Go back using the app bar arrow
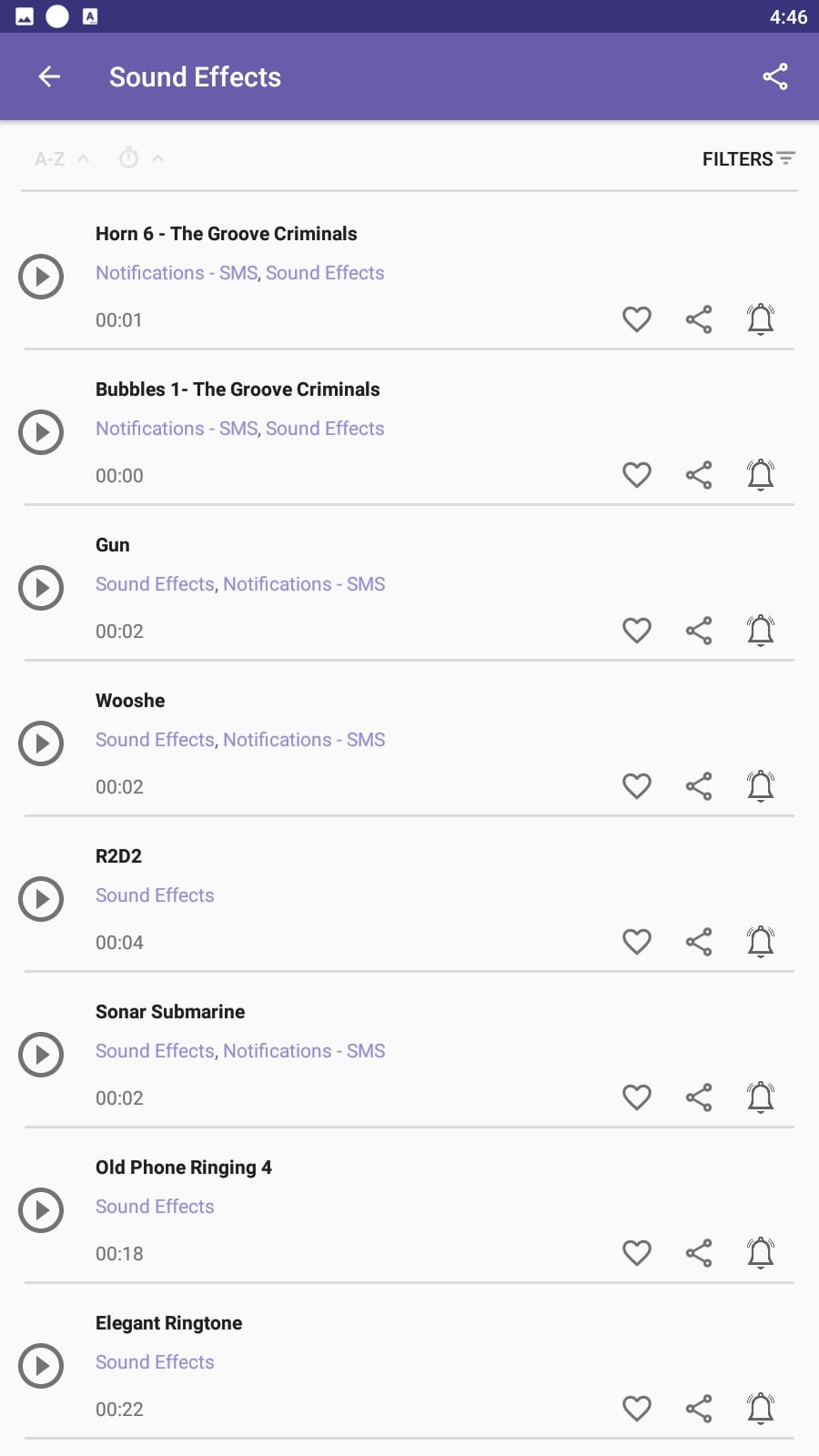819x1456 pixels. click(49, 76)
